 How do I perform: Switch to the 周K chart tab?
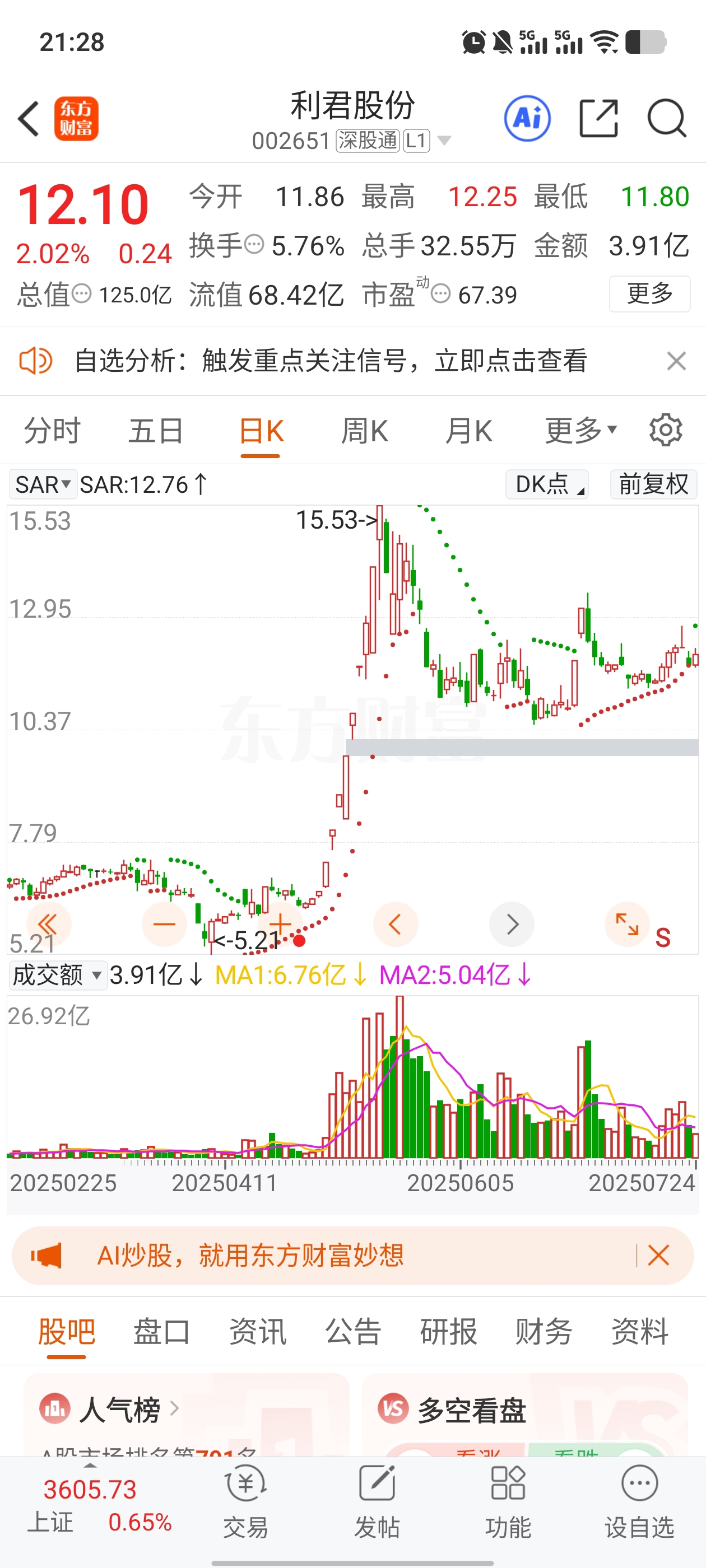click(x=364, y=431)
